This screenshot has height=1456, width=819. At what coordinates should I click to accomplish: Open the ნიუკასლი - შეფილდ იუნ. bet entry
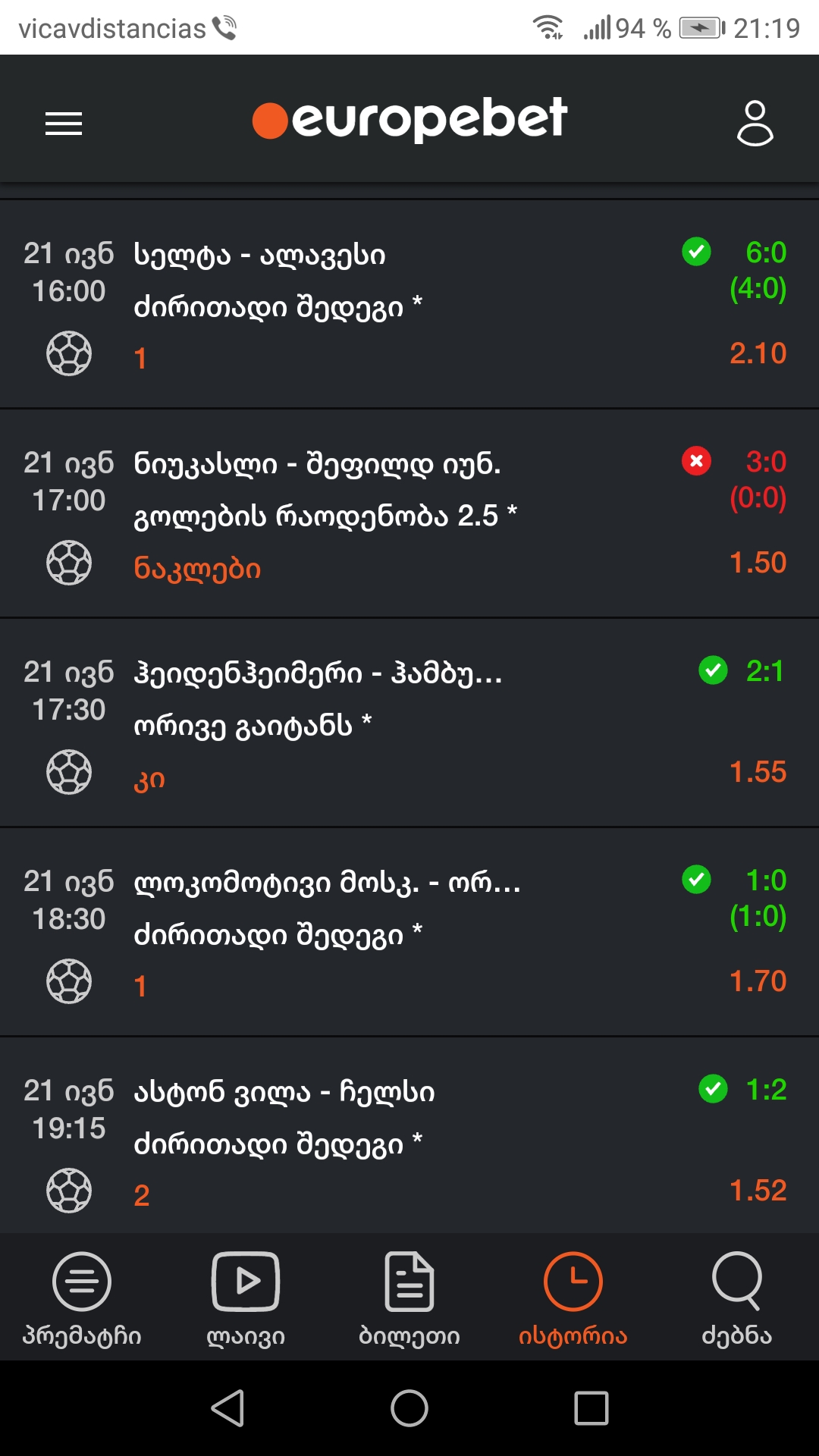409,514
